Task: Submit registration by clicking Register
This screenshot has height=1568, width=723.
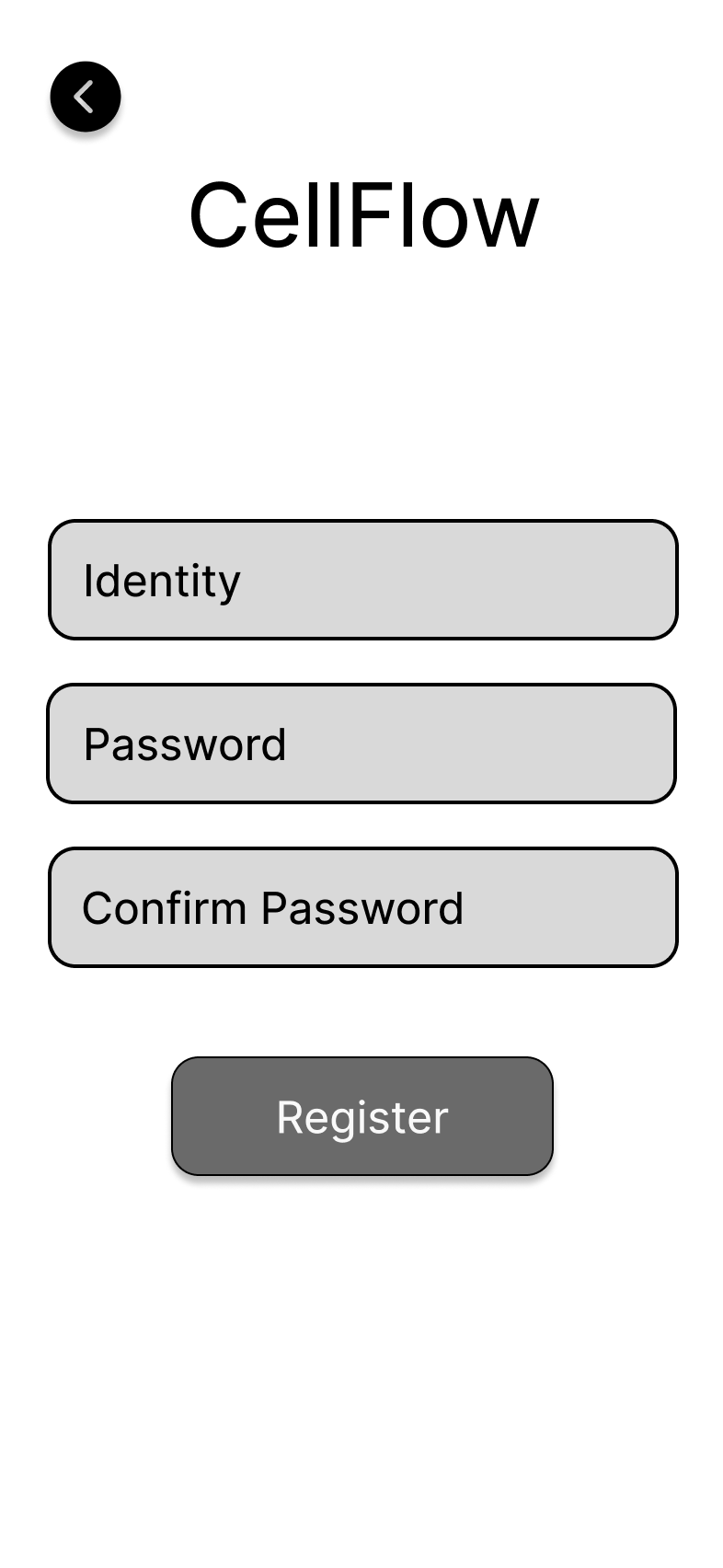Action: 362,1115
